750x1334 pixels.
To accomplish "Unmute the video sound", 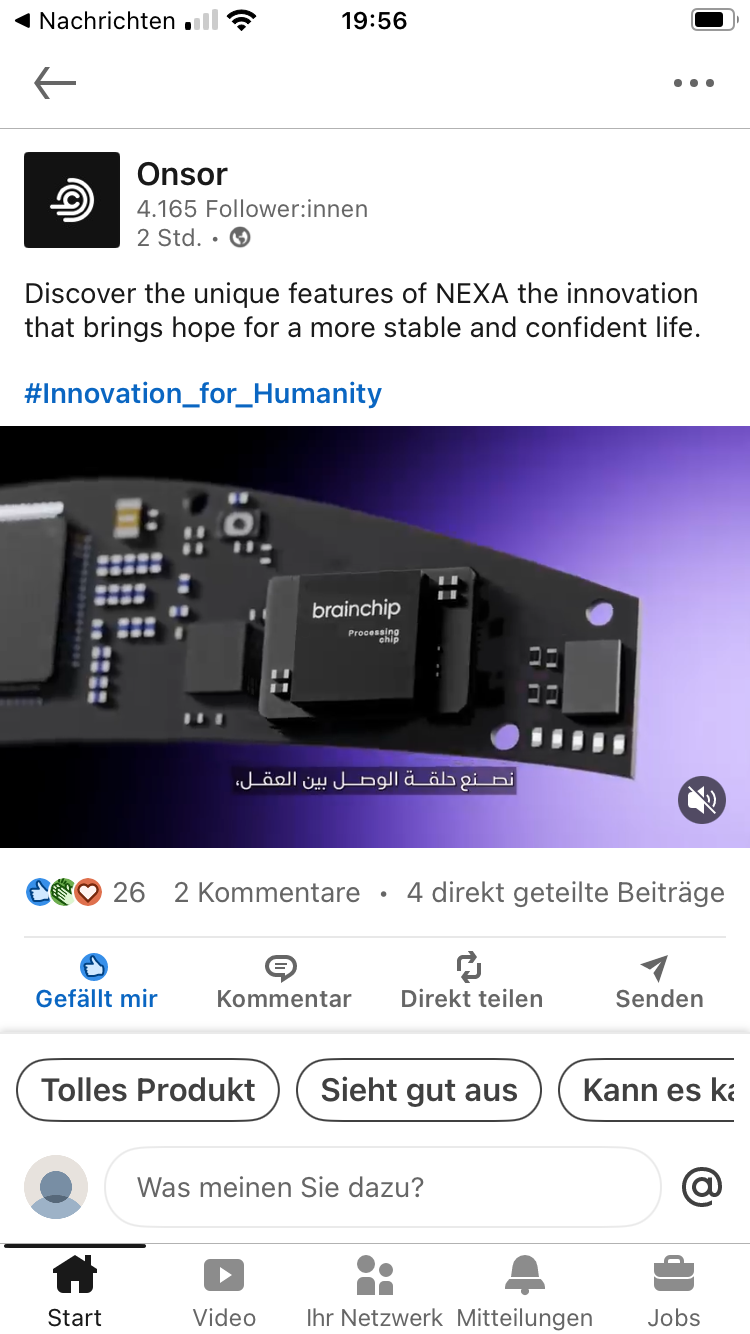I will coord(702,800).
